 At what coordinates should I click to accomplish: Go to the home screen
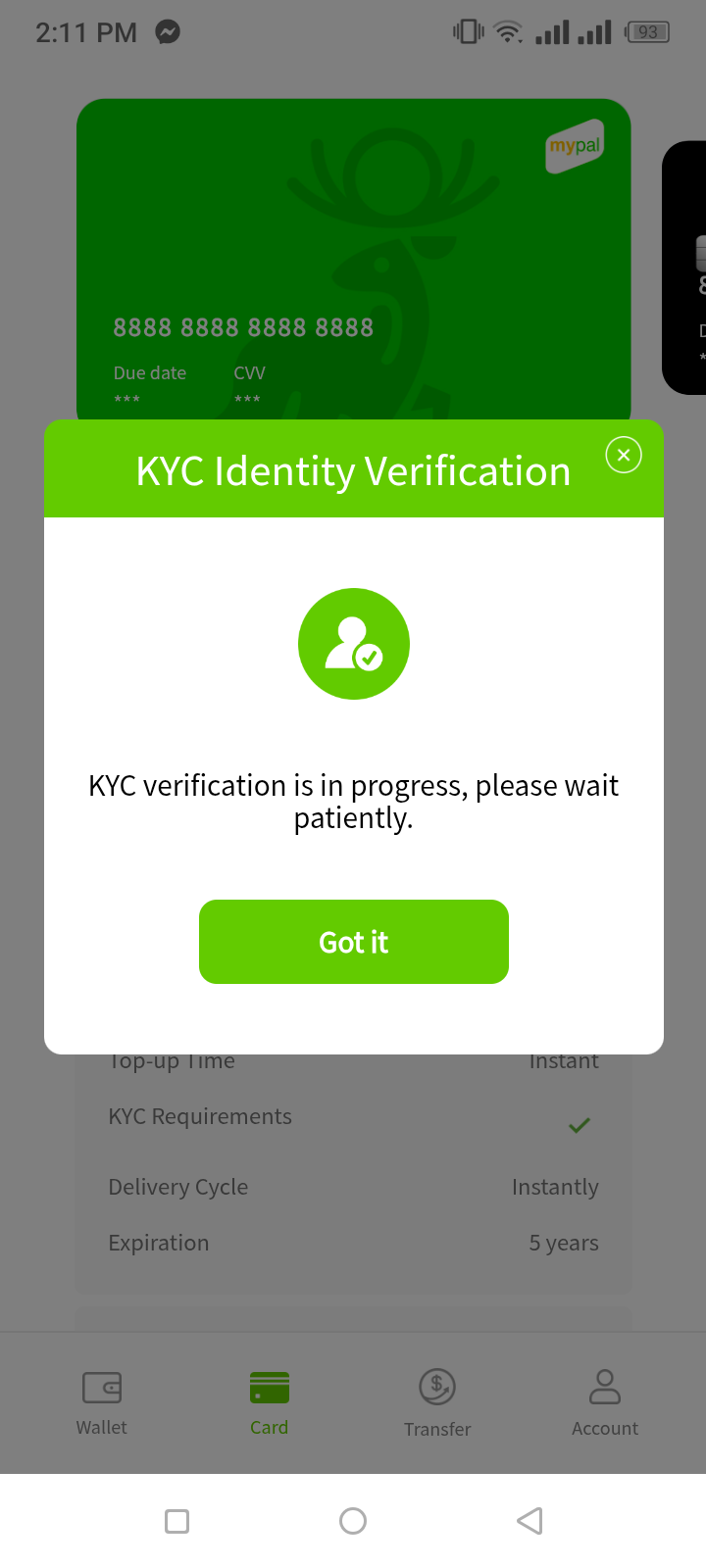[x=353, y=1521]
